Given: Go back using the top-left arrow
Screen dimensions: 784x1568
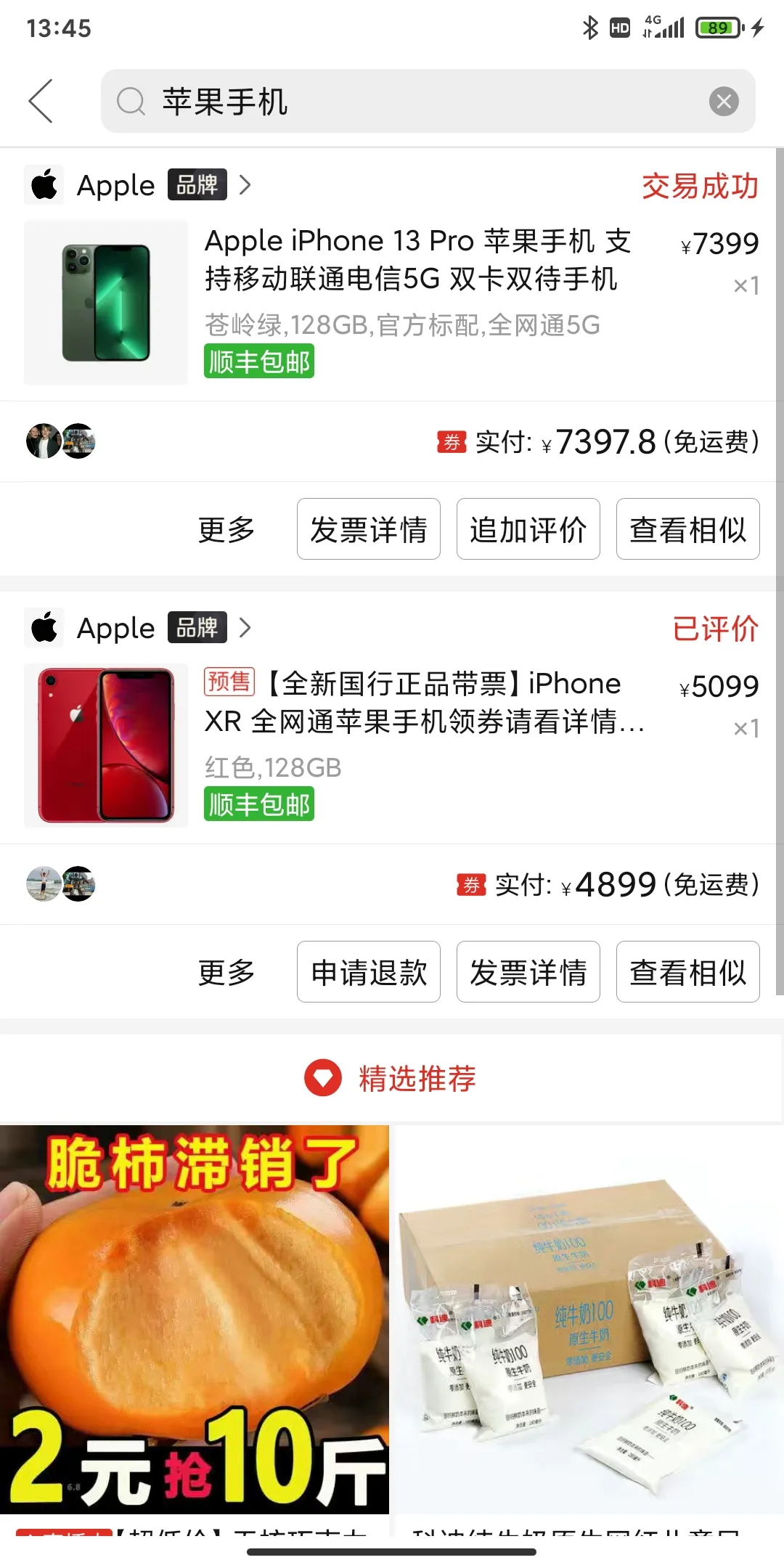Looking at the screenshot, I should tap(41, 101).
